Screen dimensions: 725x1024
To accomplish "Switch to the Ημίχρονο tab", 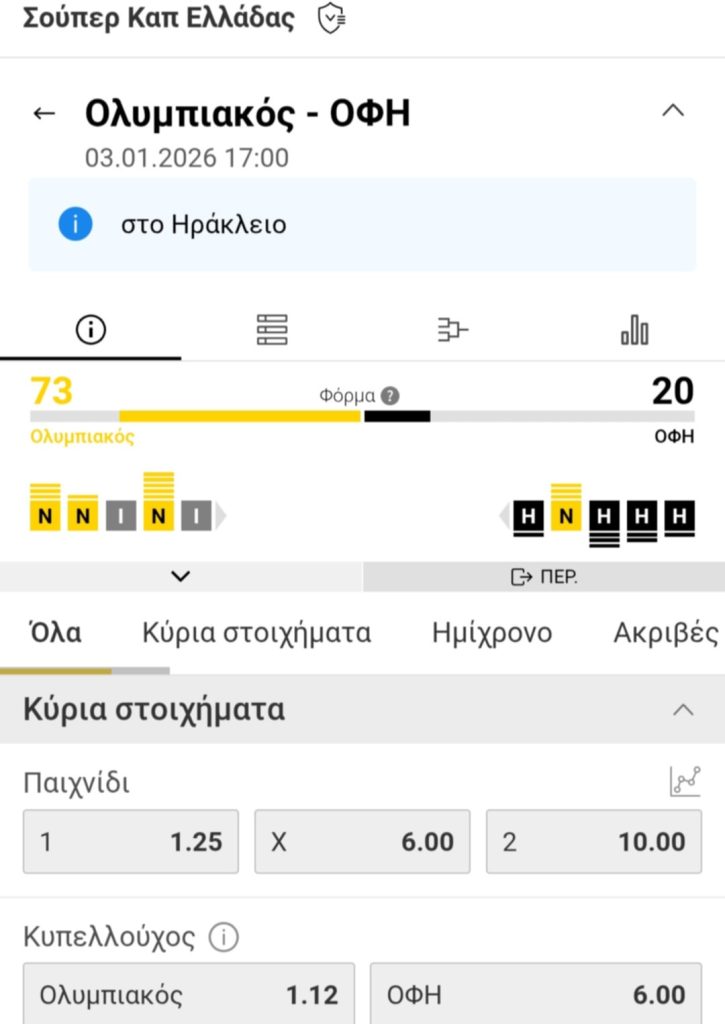I will [491, 632].
